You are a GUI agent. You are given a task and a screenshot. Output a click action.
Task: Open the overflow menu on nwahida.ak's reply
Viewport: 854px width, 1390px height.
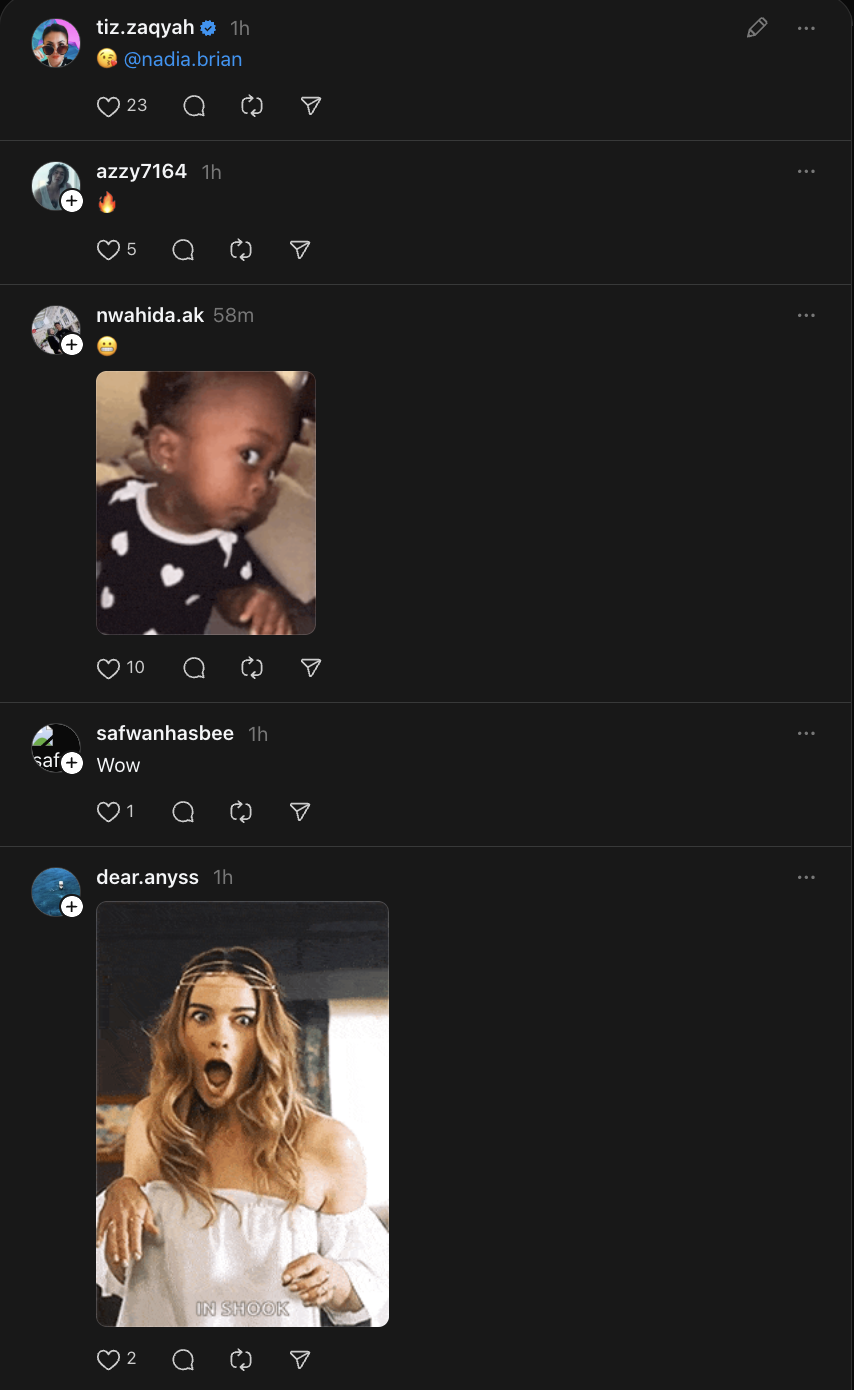click(806, 316)
